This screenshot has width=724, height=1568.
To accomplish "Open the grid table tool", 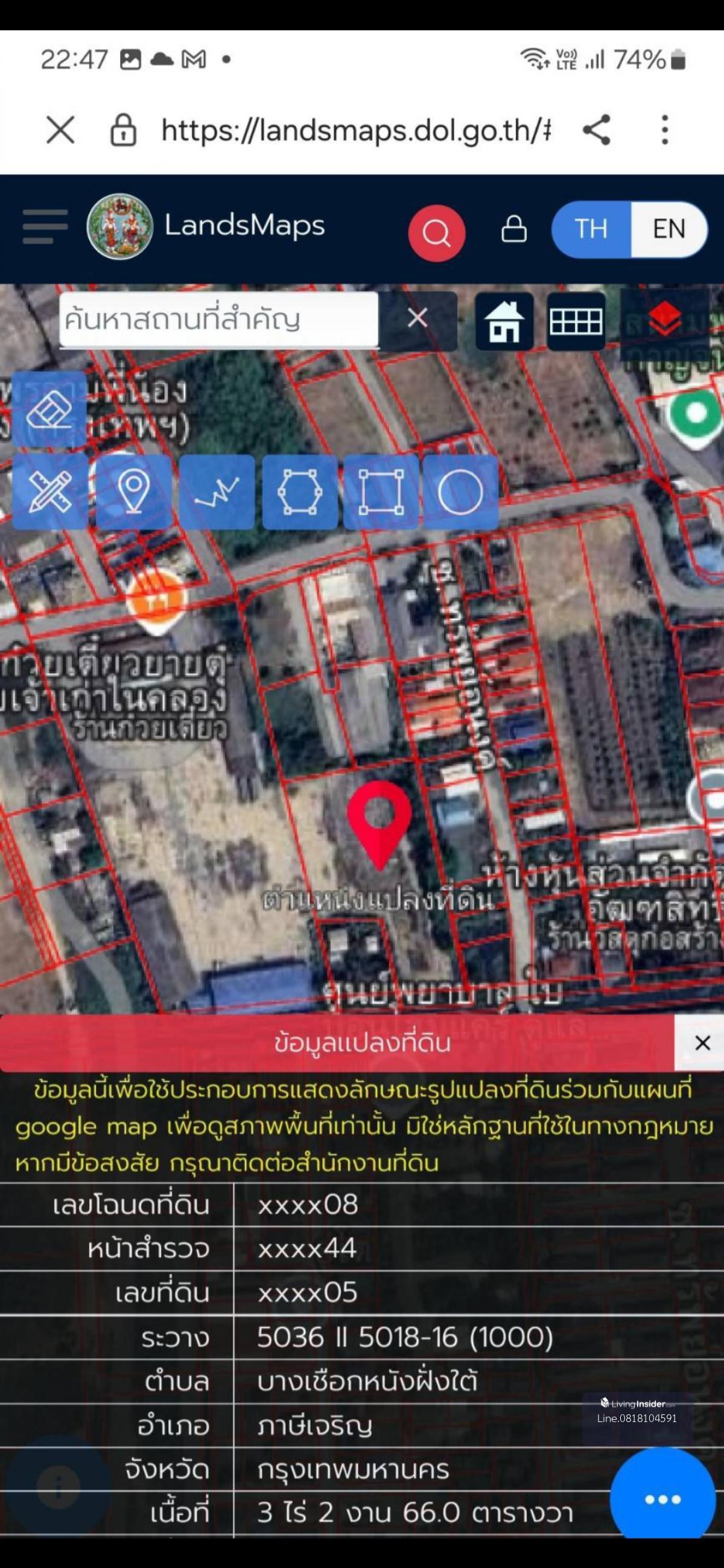I will click(x=576, y=321).
